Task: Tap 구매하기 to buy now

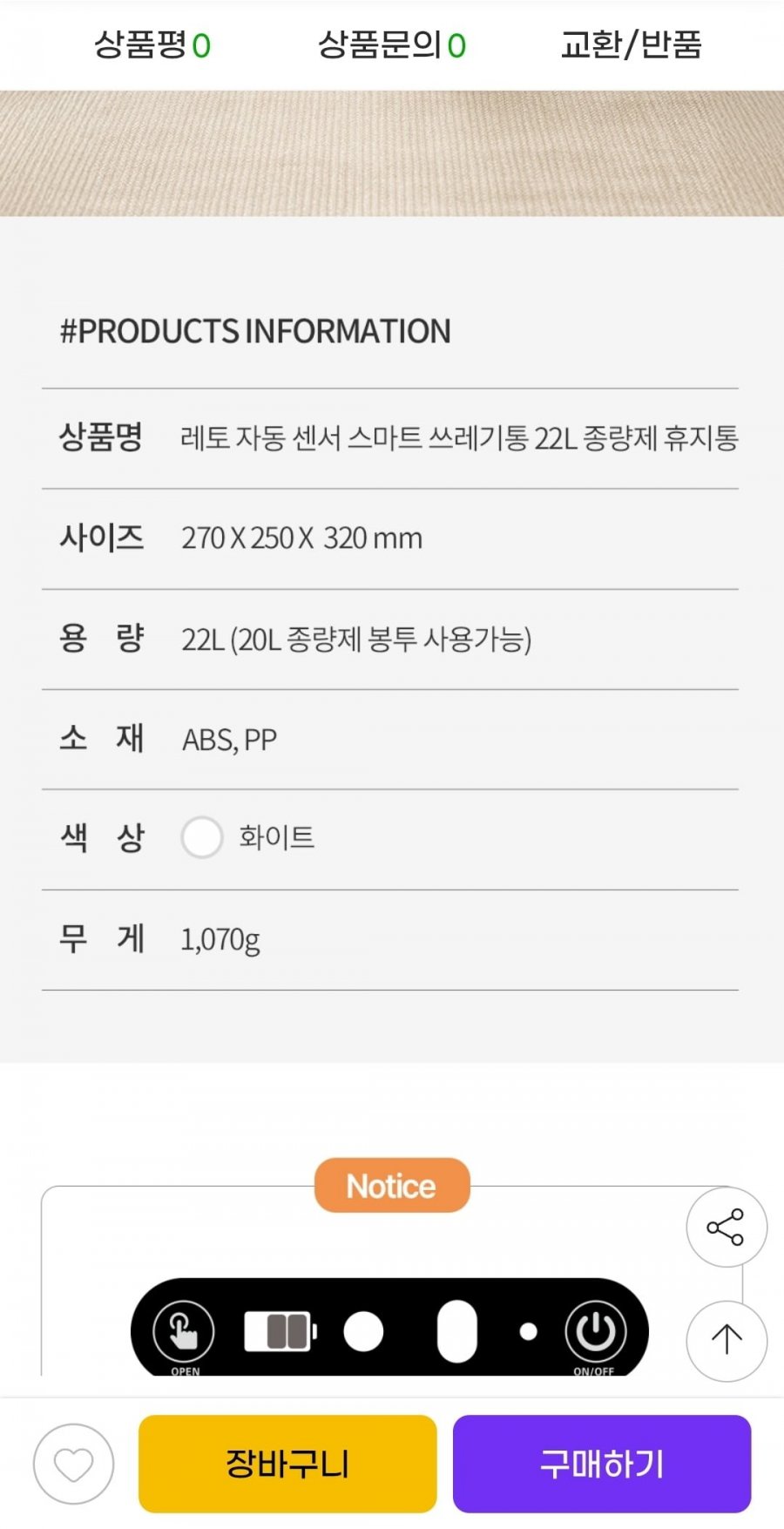Action: click(602, 1464)
